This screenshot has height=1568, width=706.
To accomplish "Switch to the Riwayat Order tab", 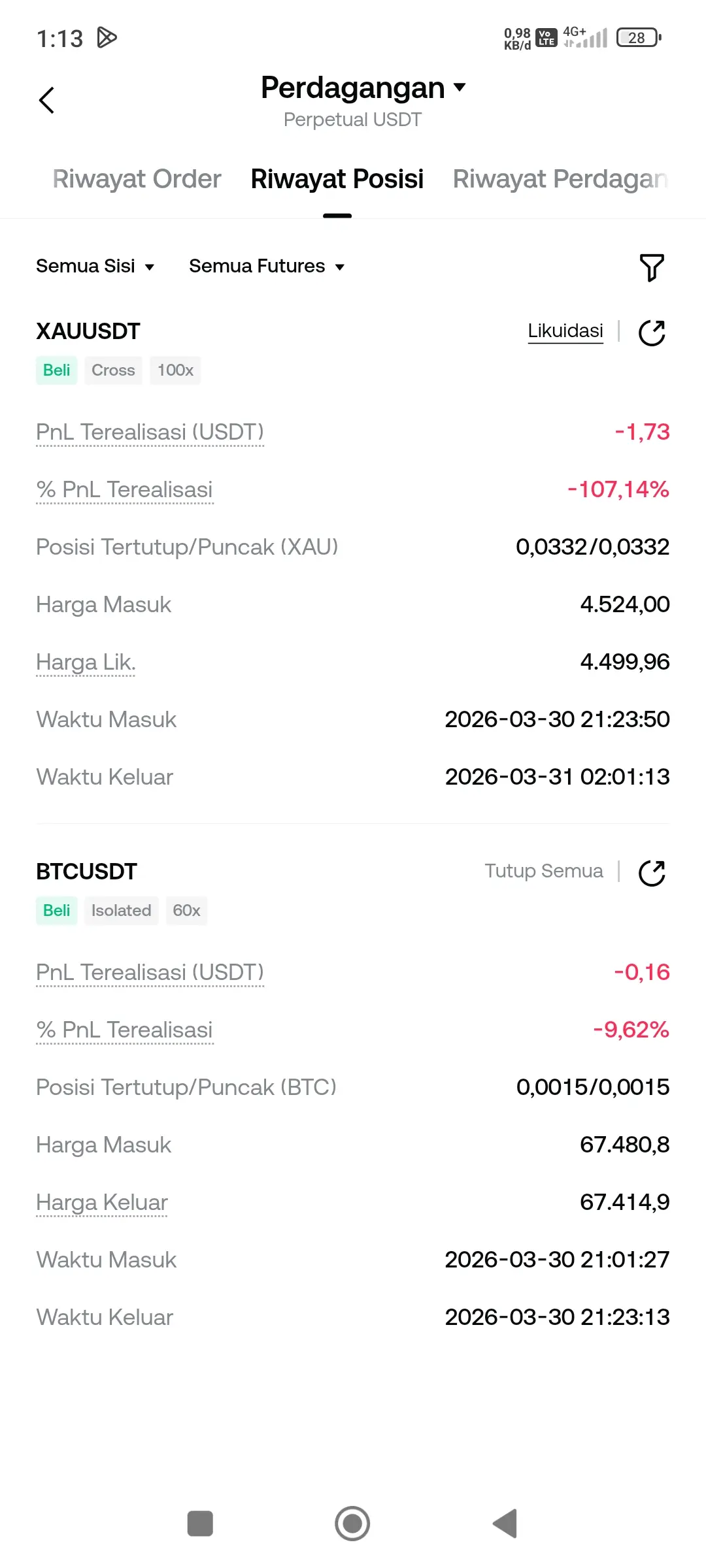I will point(137,179).
